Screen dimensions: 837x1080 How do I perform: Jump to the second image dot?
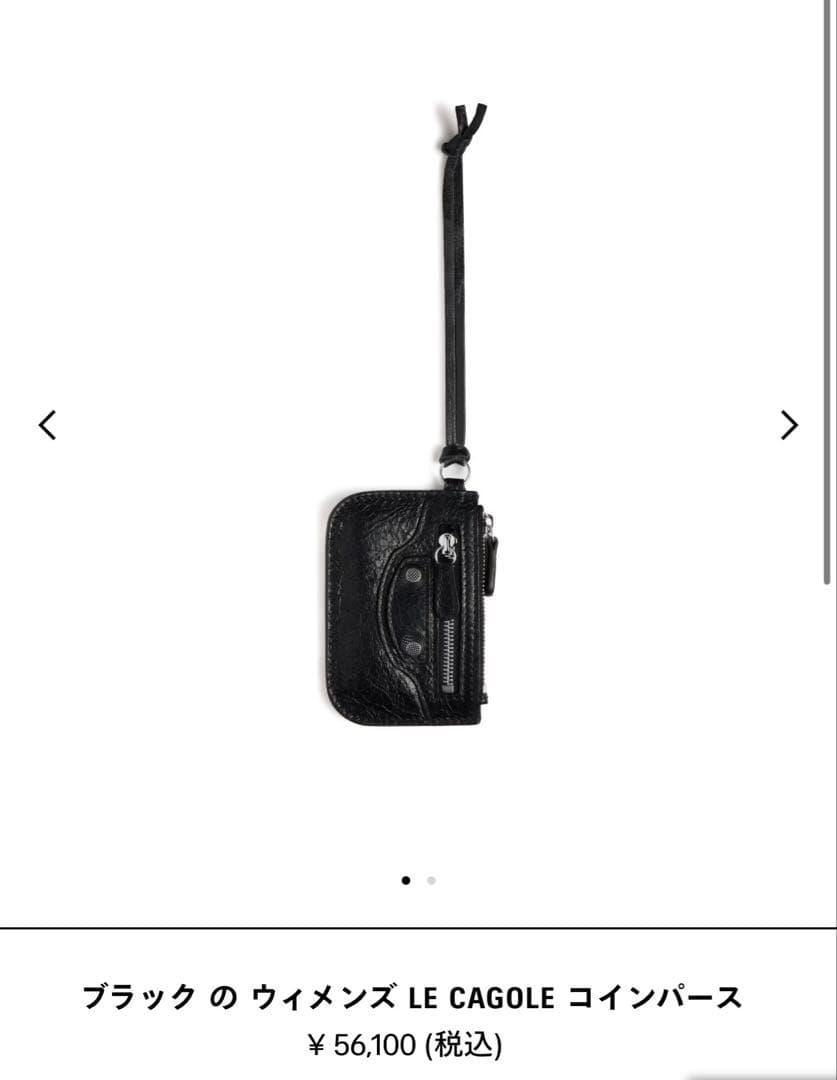[x=431, y=881]
